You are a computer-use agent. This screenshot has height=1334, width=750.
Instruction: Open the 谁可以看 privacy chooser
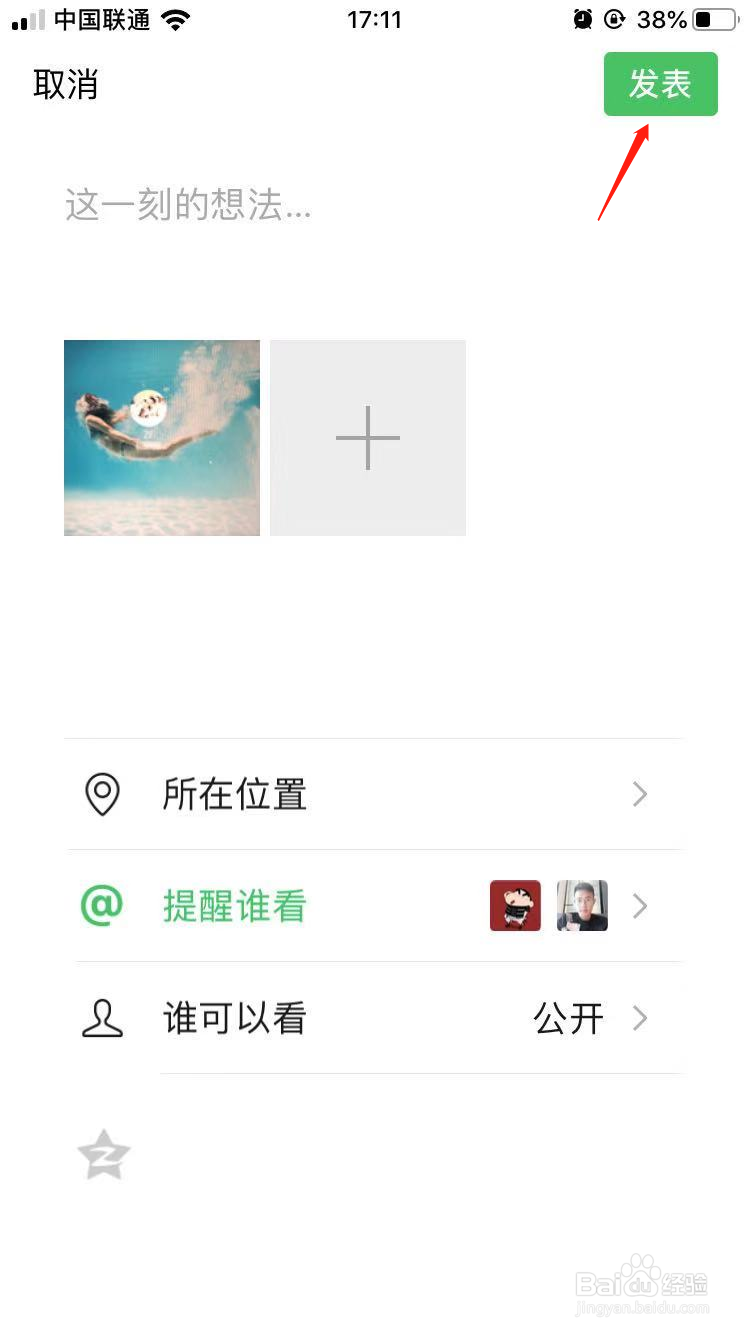pyautogui.click(x=639, y=1018)
